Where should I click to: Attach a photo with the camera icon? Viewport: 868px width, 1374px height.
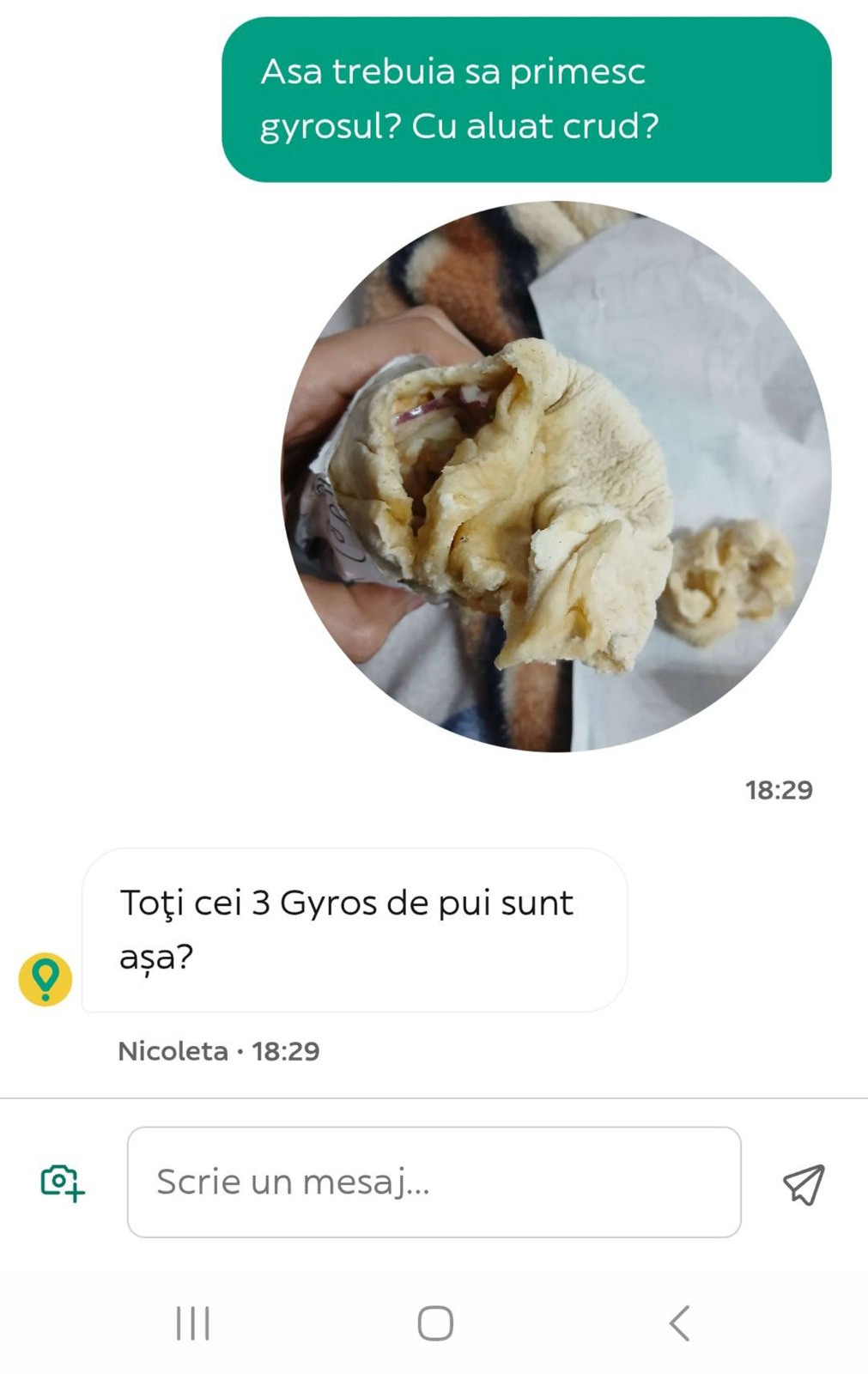click(x=62, y=1182)
